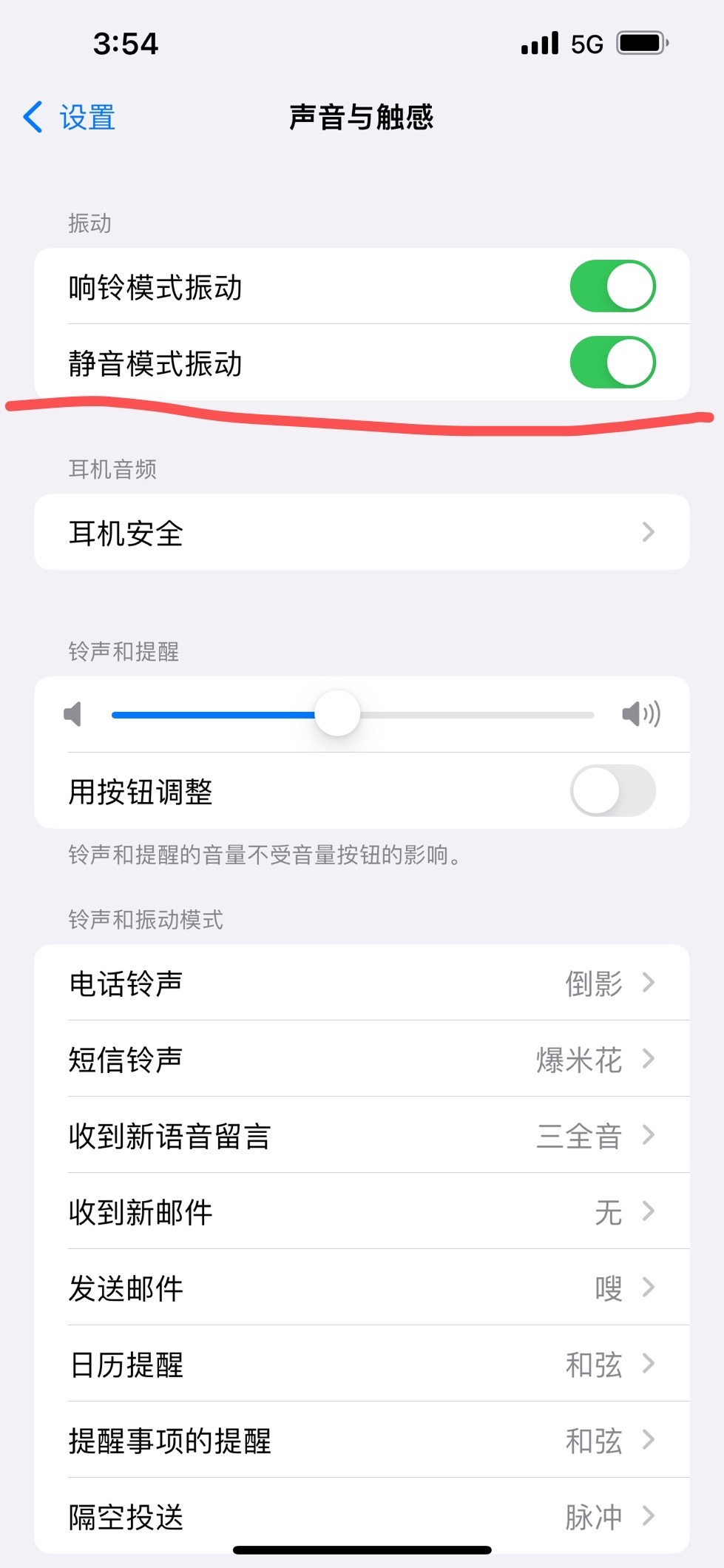This screenshot has width=724, height=1568.
Task: Open 收到新语音留言 sound options
Action: click(361, 1135)
